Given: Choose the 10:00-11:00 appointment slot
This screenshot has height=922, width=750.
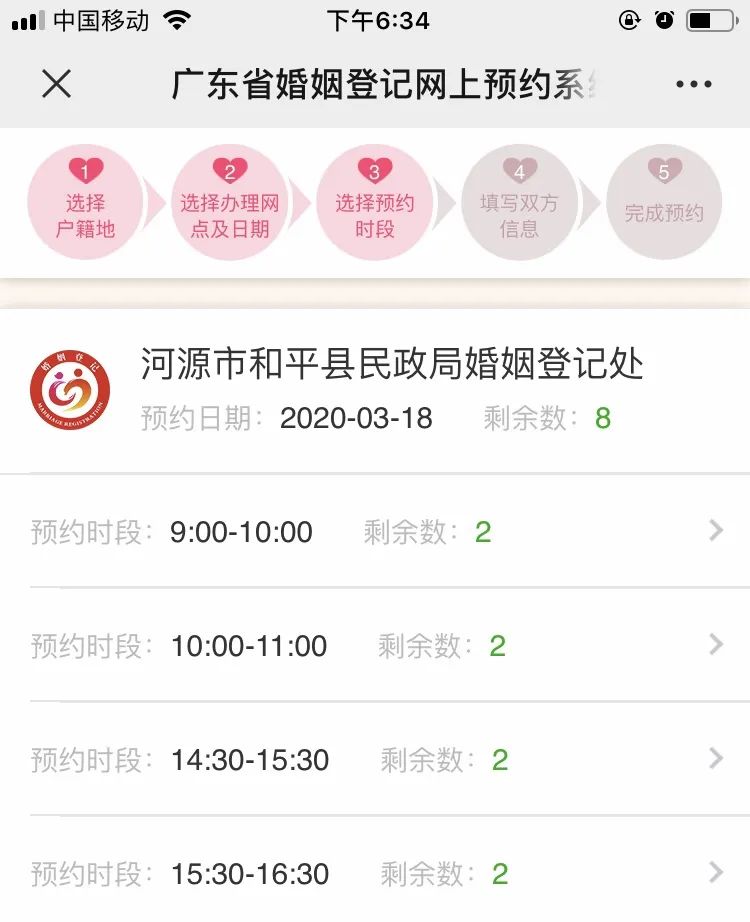Looking at the screenshot, I should click(375, 645).
